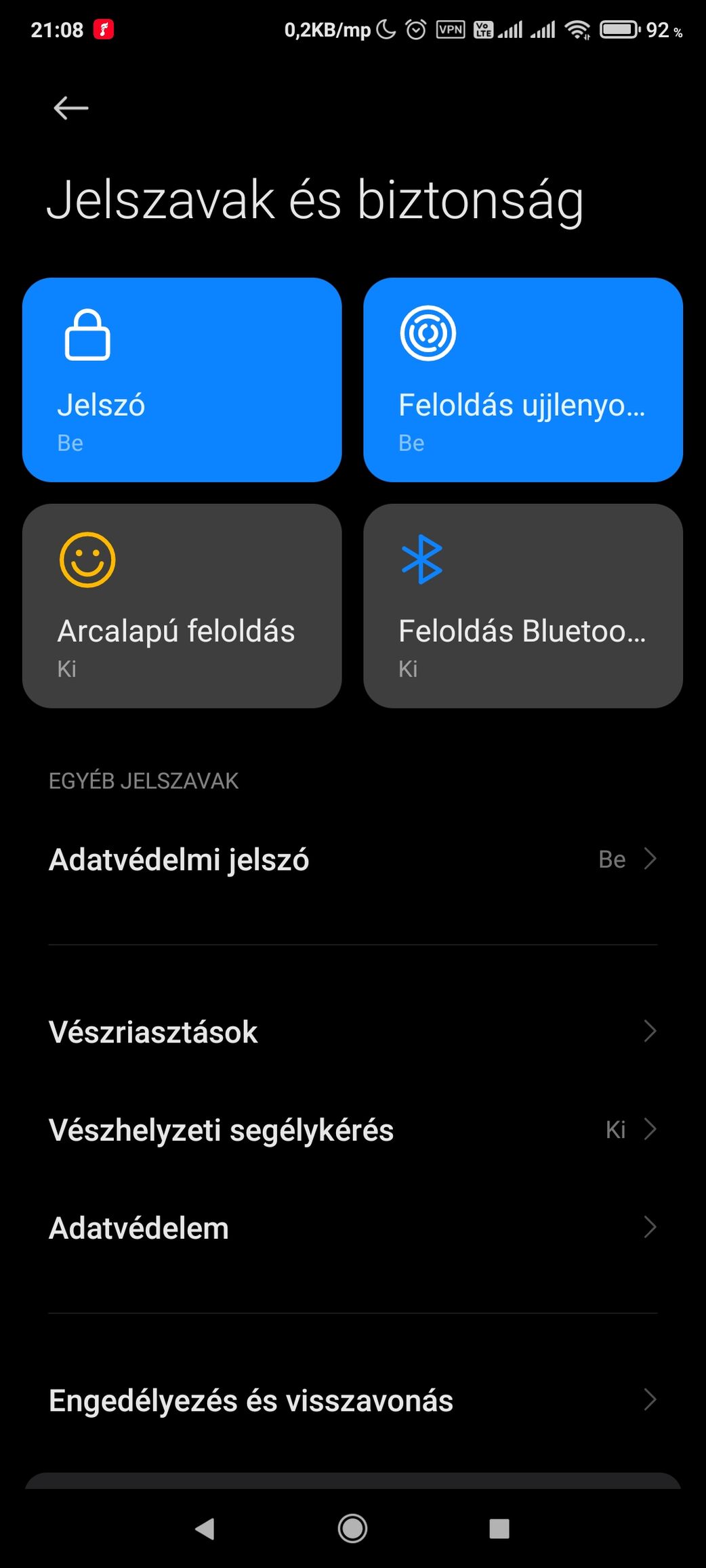Open Arcalapú feloldás card
Viewport: 706px width, 1568px height.
click(182, 606)
